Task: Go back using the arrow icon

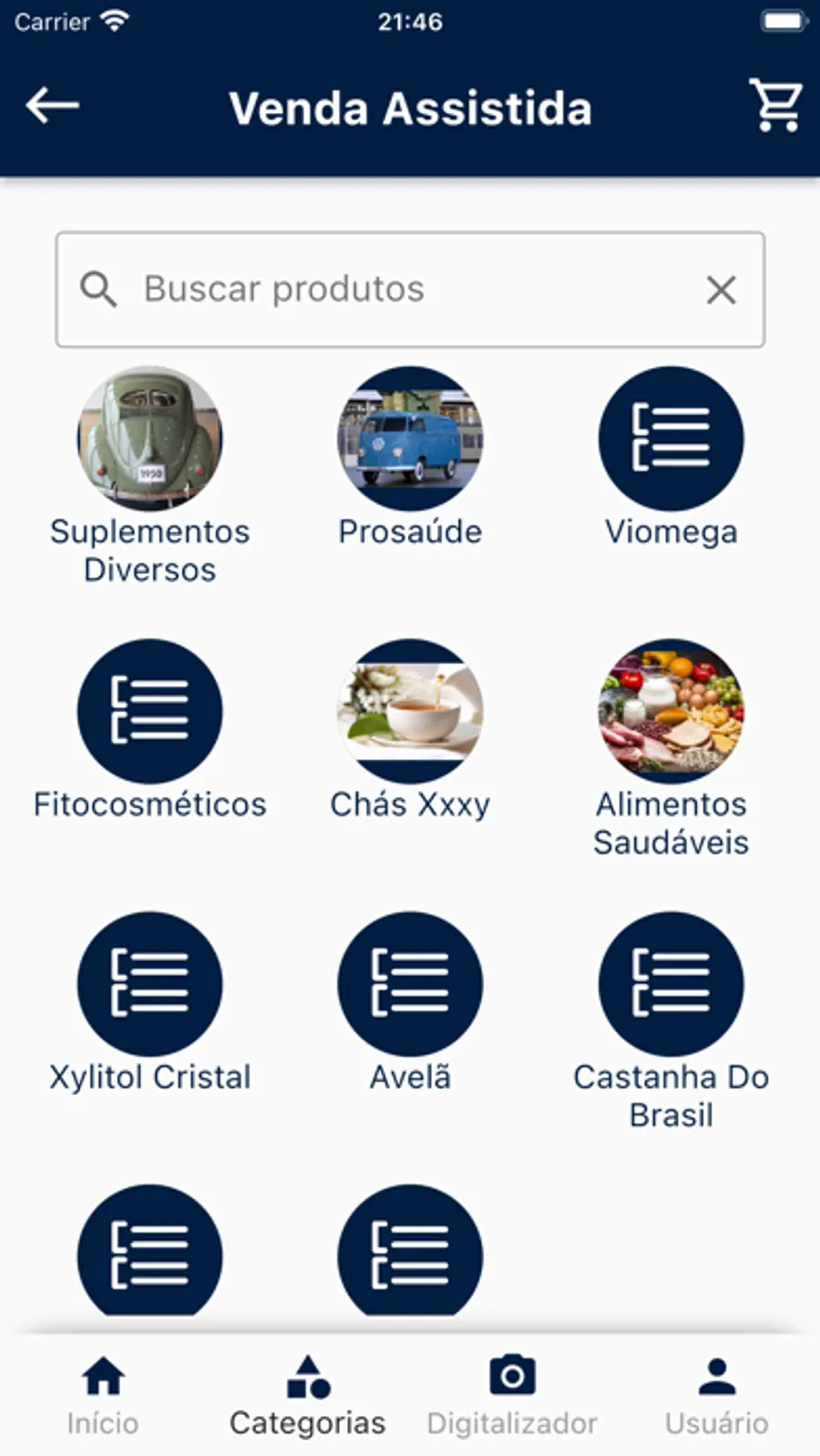Action: (52, 106)
